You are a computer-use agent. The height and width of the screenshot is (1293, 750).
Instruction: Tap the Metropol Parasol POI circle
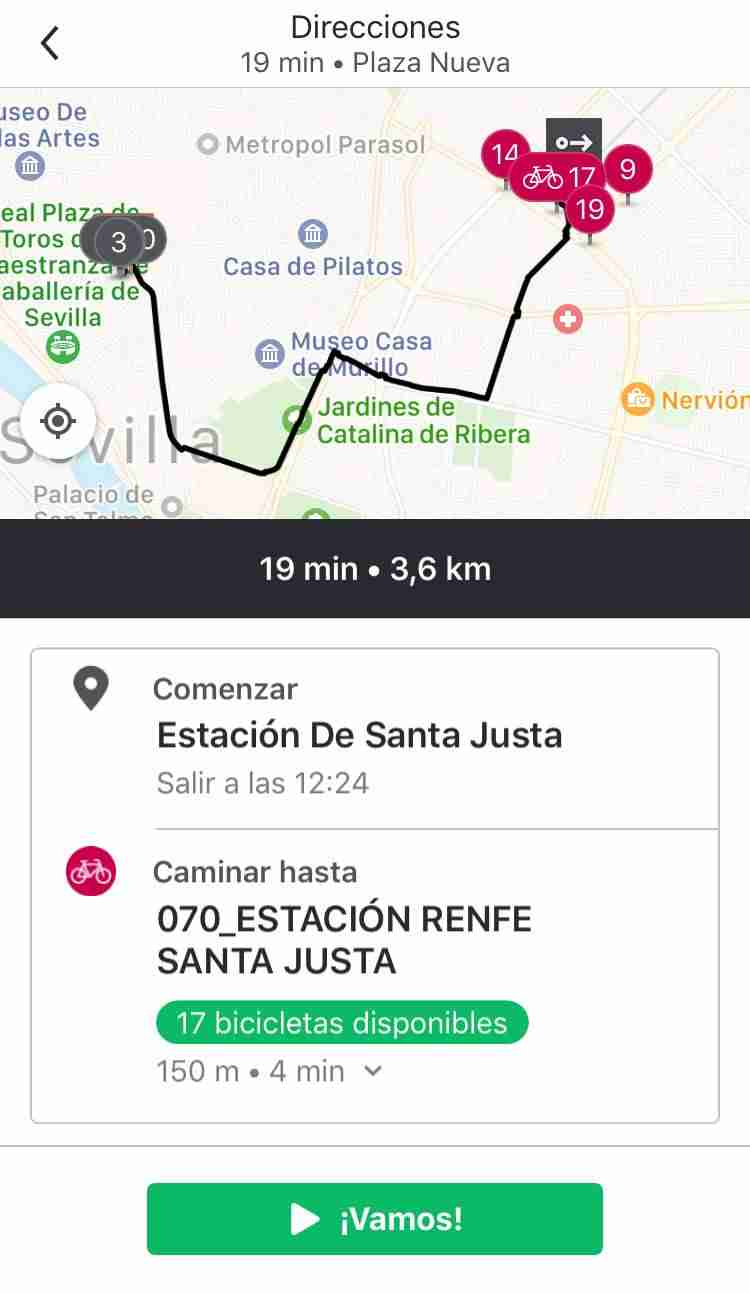pyautogui.click(x=208, y=144)
